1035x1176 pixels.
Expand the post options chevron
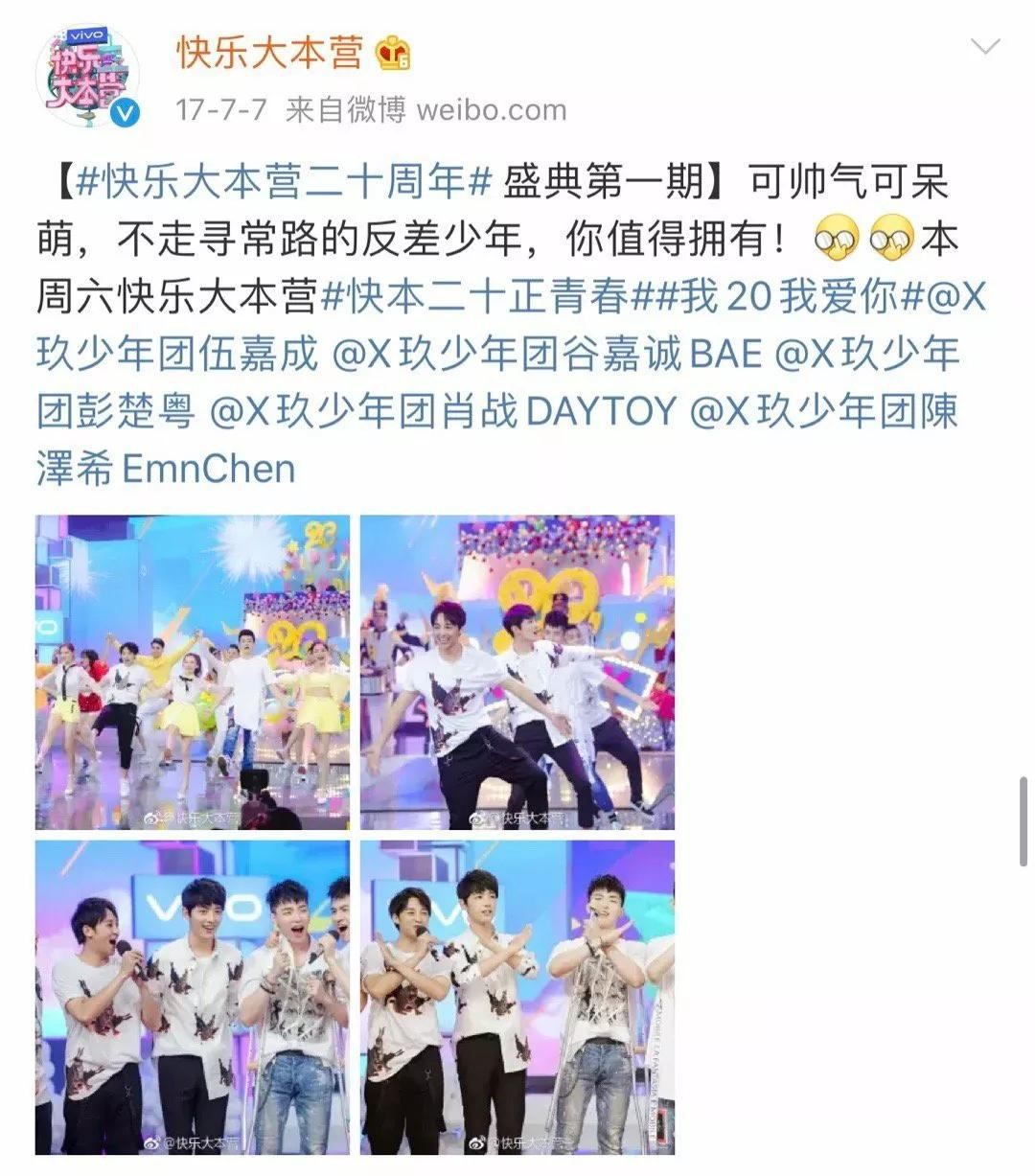pos(984,46)
